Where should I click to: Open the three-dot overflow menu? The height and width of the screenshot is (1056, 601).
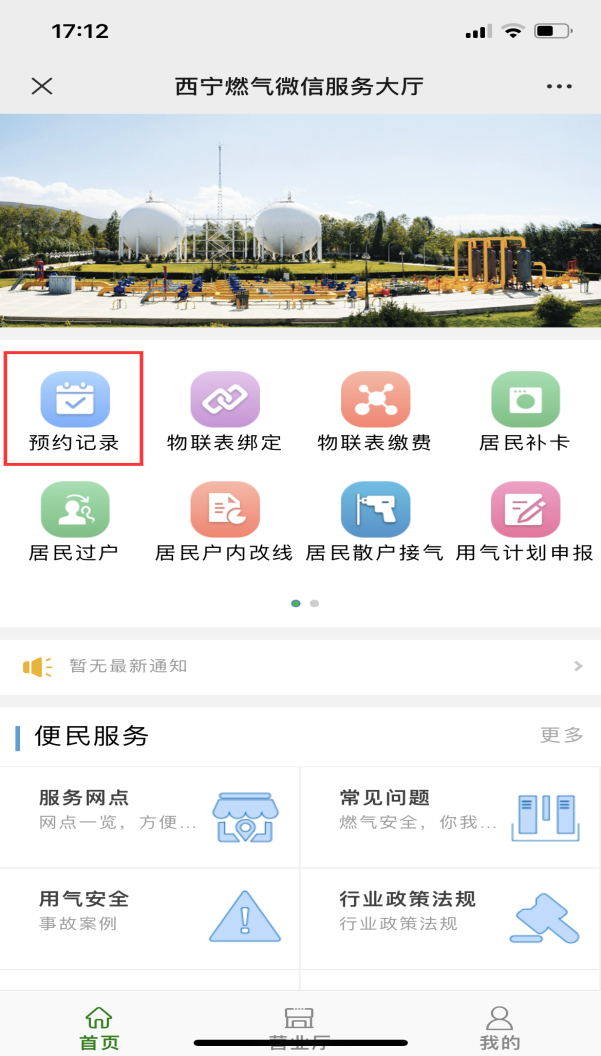click(x=559, y=87)
